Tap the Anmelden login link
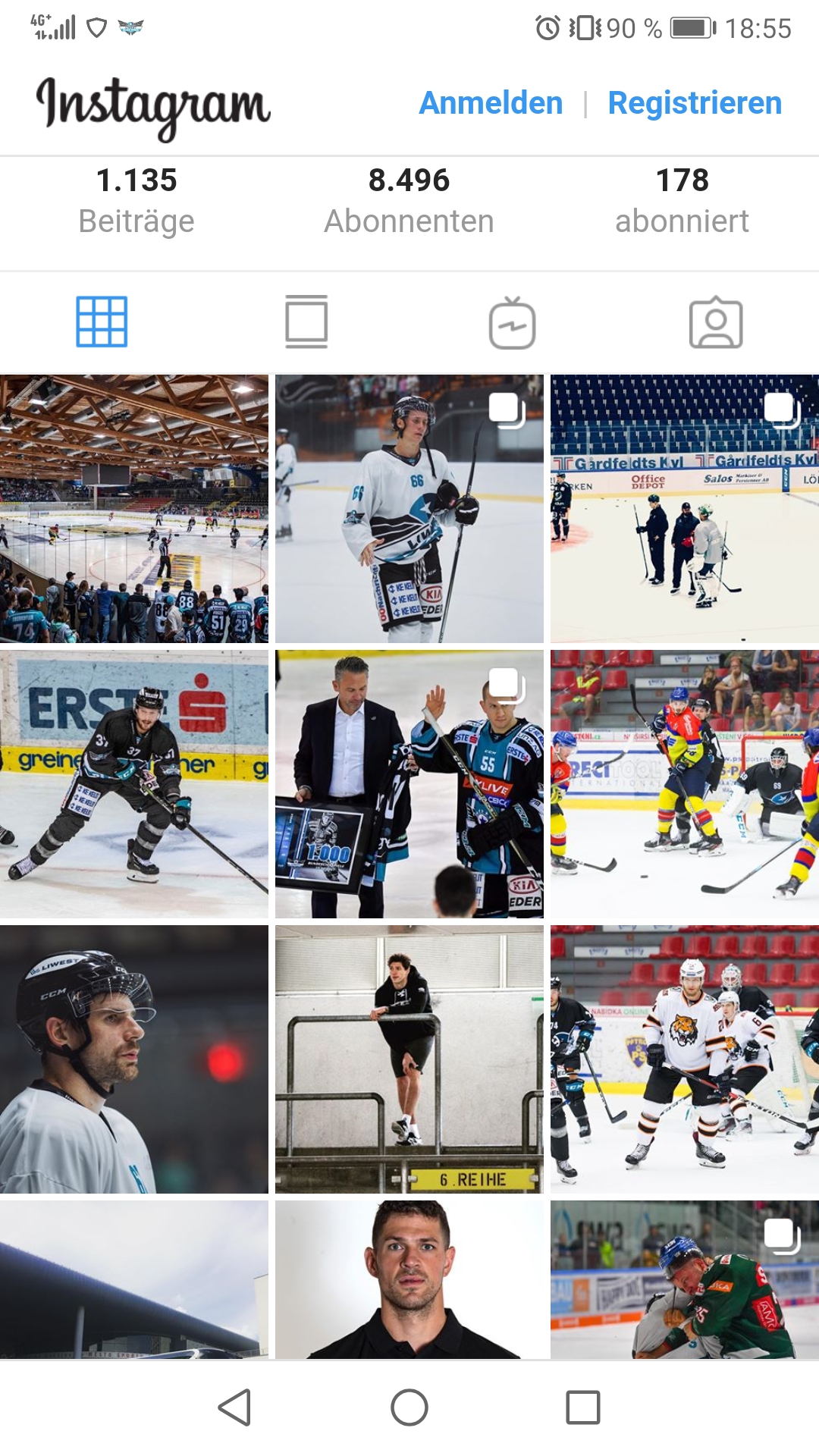The height and width of the screenshot is (1456, 819). click(x=491, y=103)
